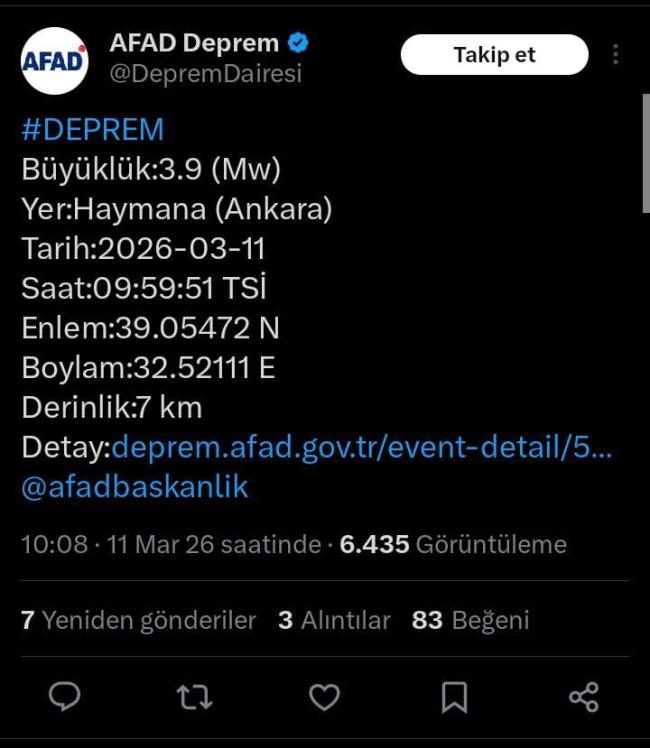View the 7 Yeniden gönderiler list

tap(138, 620)
